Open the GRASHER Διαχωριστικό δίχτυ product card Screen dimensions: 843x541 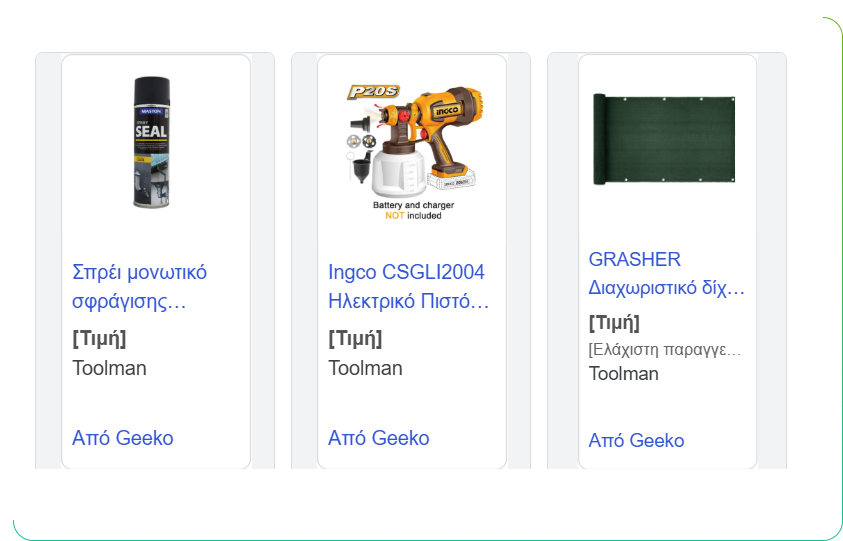[666, 273]
